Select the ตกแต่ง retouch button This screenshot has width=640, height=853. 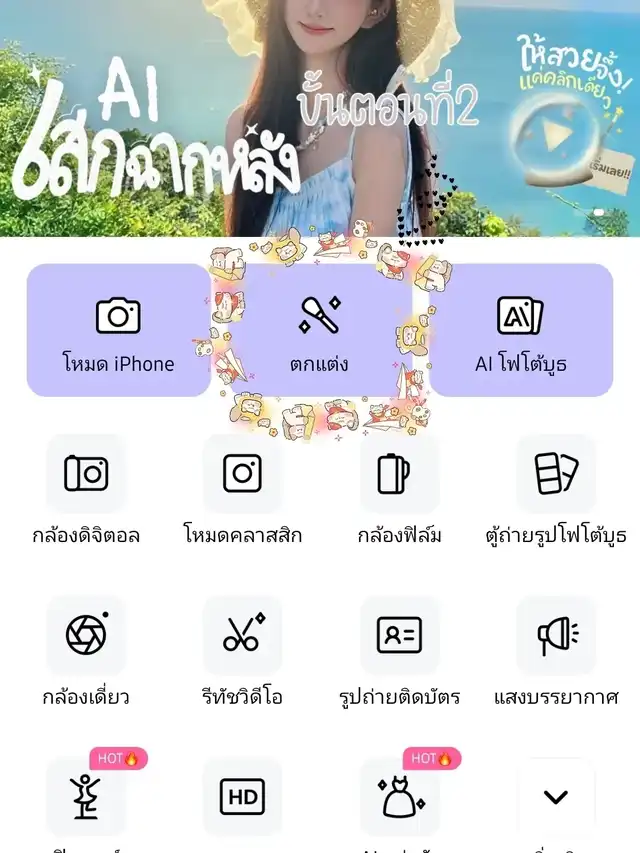320,330
